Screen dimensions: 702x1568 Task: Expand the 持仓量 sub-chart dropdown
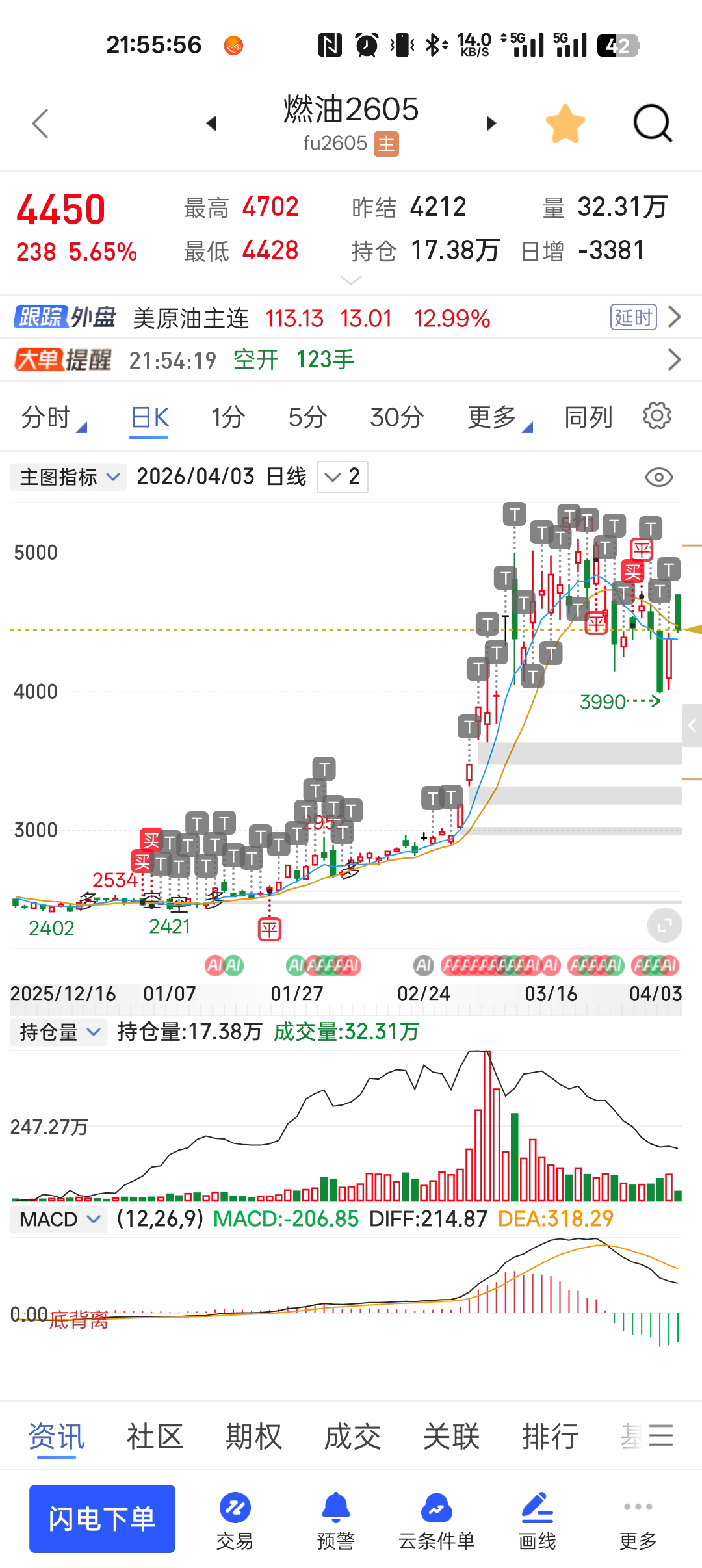click(58, 1032)
